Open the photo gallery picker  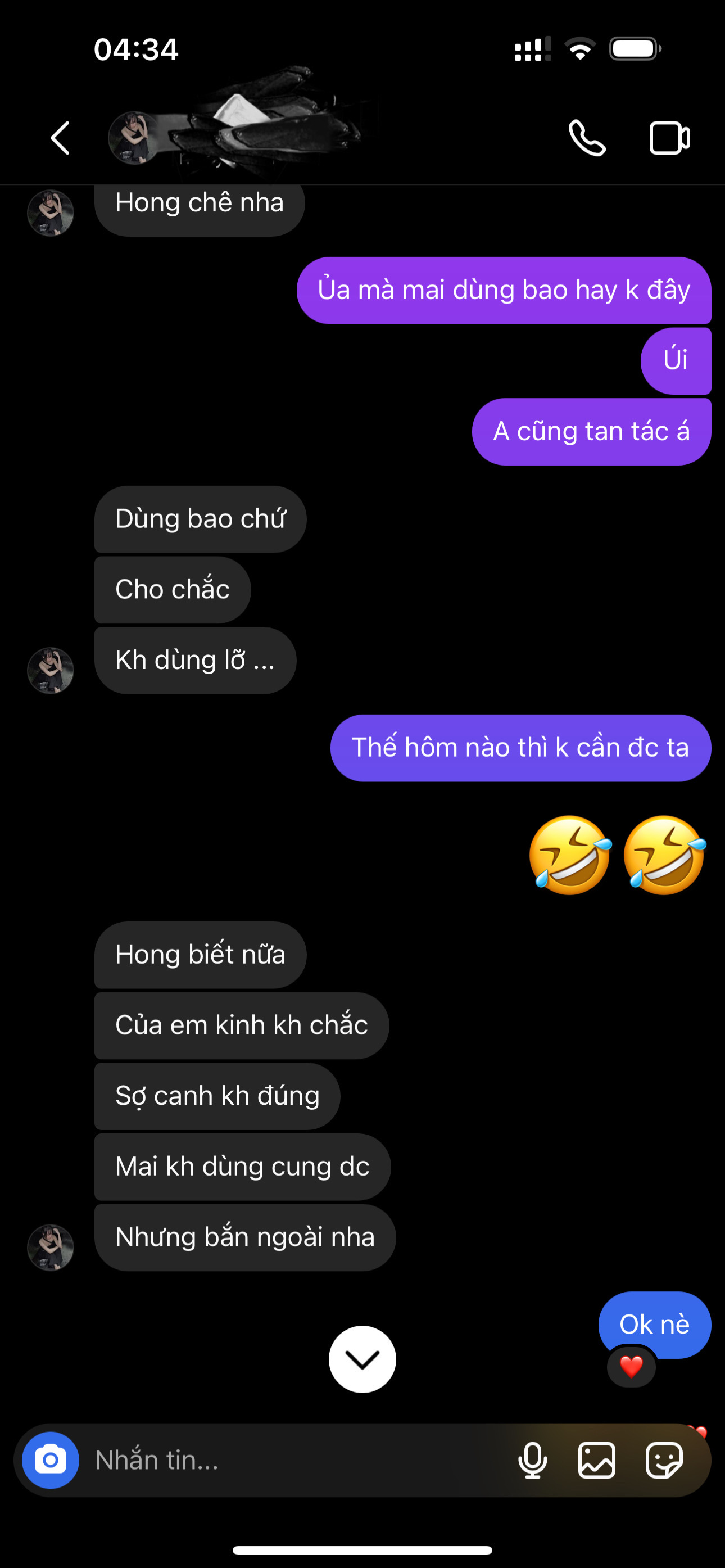[596, 1459]
